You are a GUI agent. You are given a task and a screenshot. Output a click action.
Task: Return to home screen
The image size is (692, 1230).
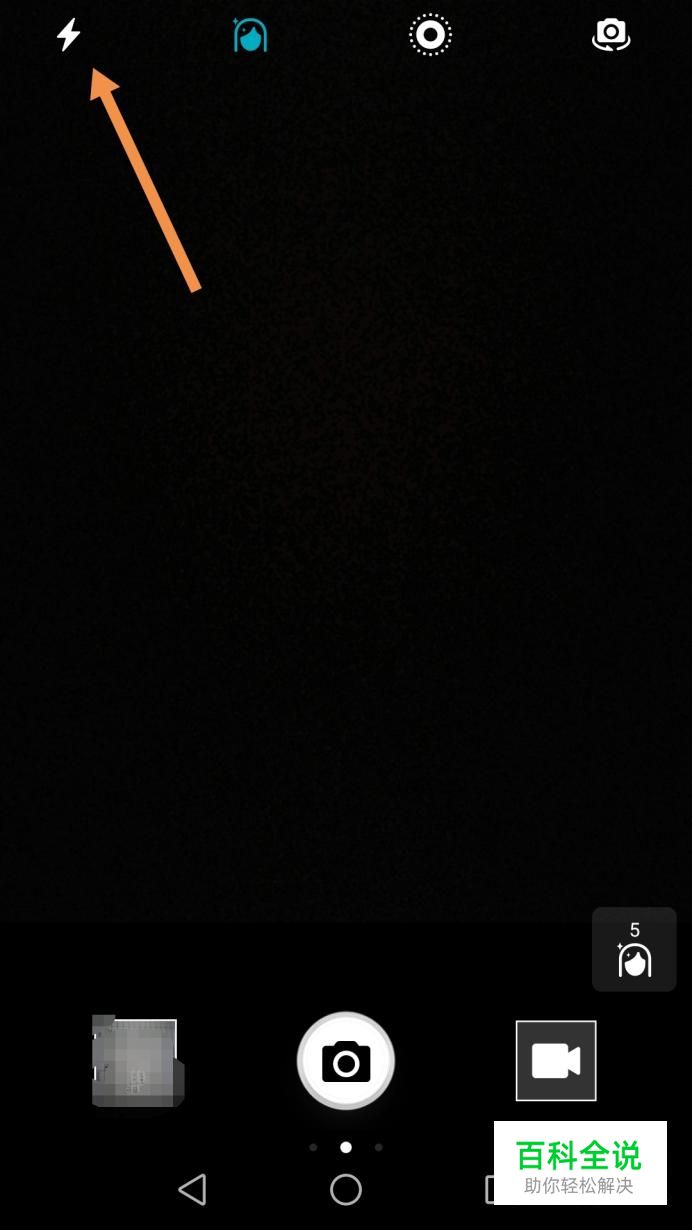(346, 1189)
